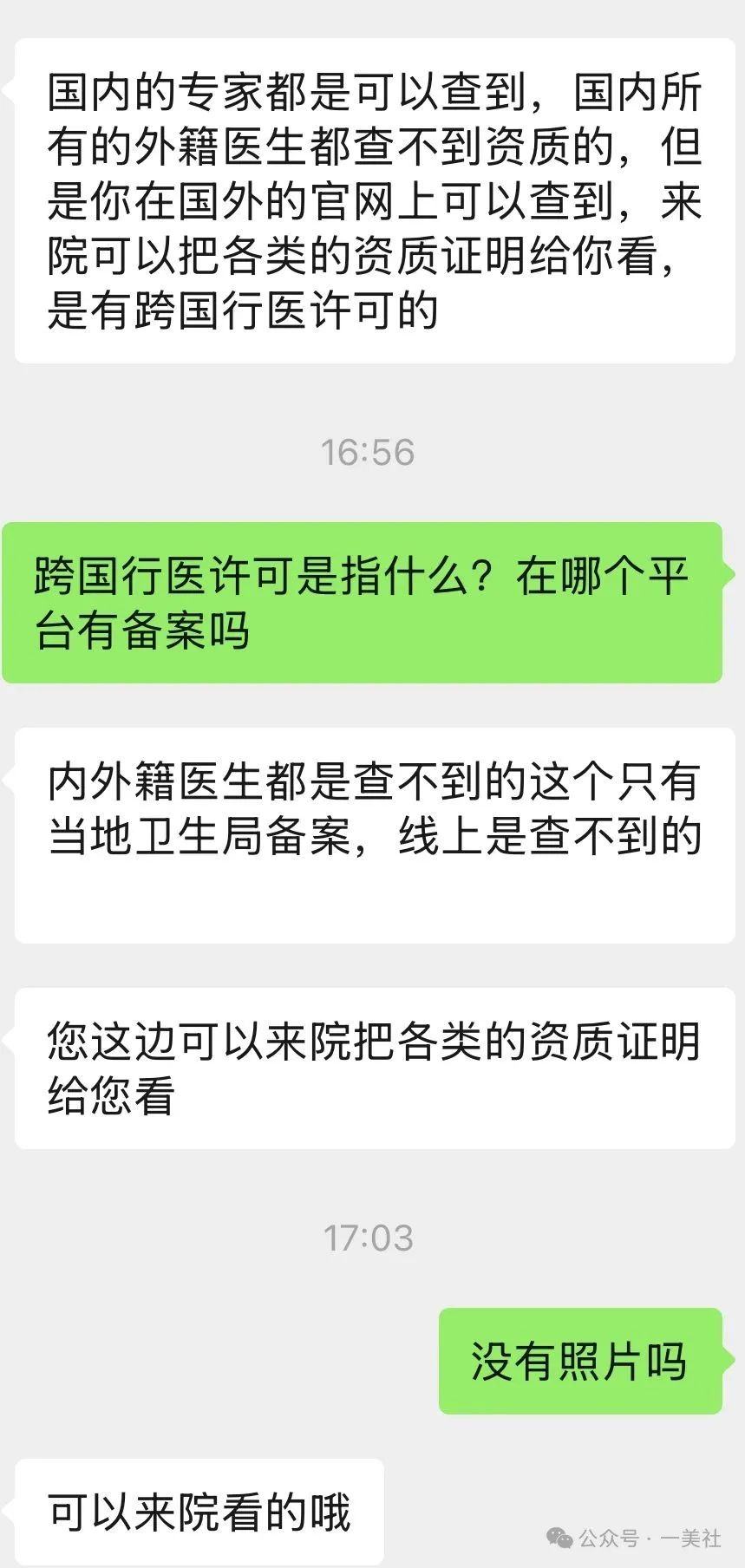Tap the bubble 您这边可以来院把各类的资质证明给您看
This screenshot has height=1568, width=745.
coord(373,1067)
